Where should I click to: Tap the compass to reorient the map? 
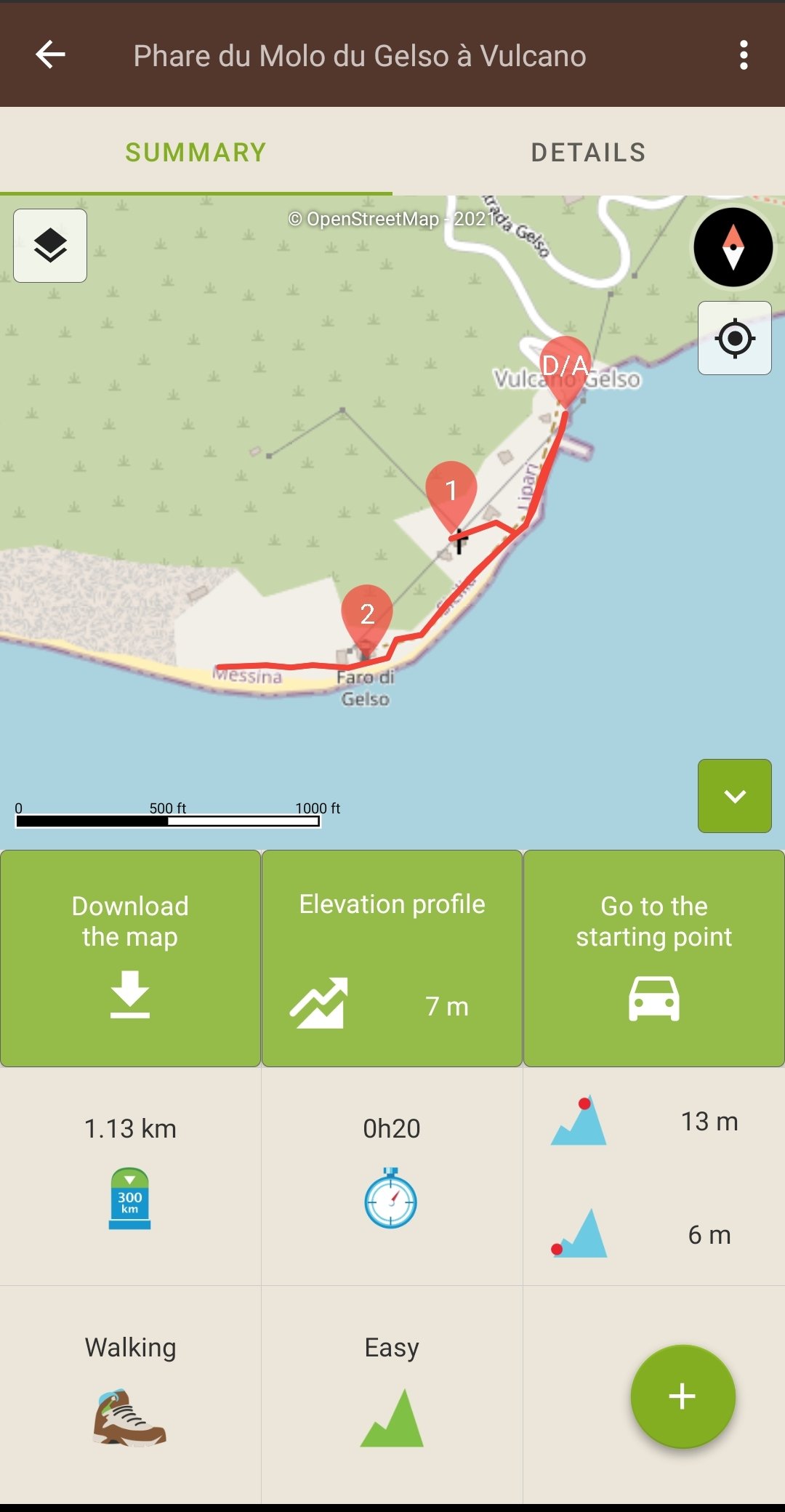point(733,247)
